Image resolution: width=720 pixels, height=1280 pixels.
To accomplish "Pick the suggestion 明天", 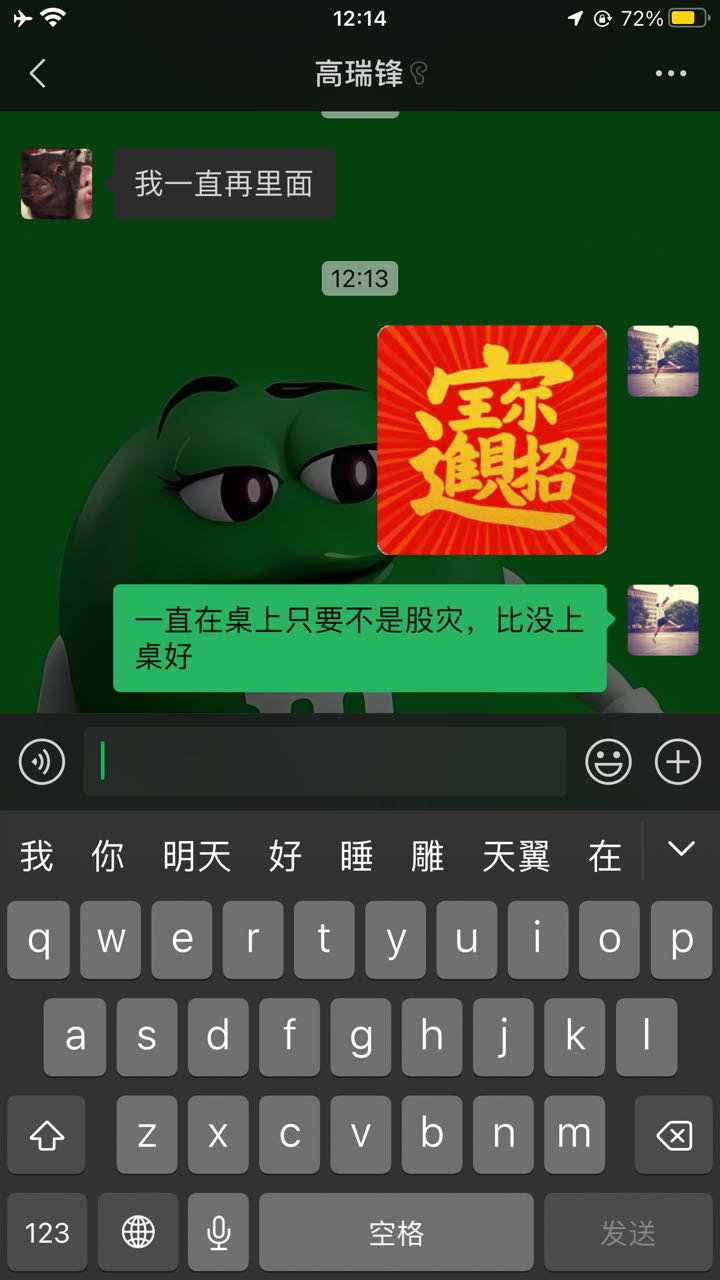I will coord(197,856).
